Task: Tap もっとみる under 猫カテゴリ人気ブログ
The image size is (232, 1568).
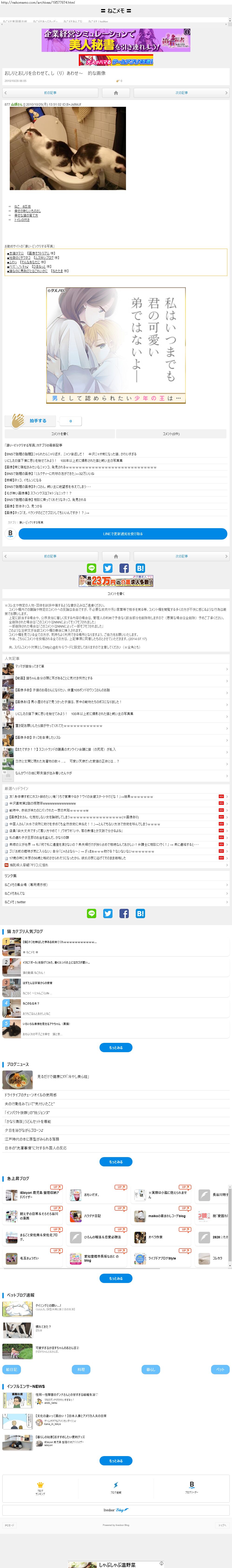Action: coord(116,1048)
